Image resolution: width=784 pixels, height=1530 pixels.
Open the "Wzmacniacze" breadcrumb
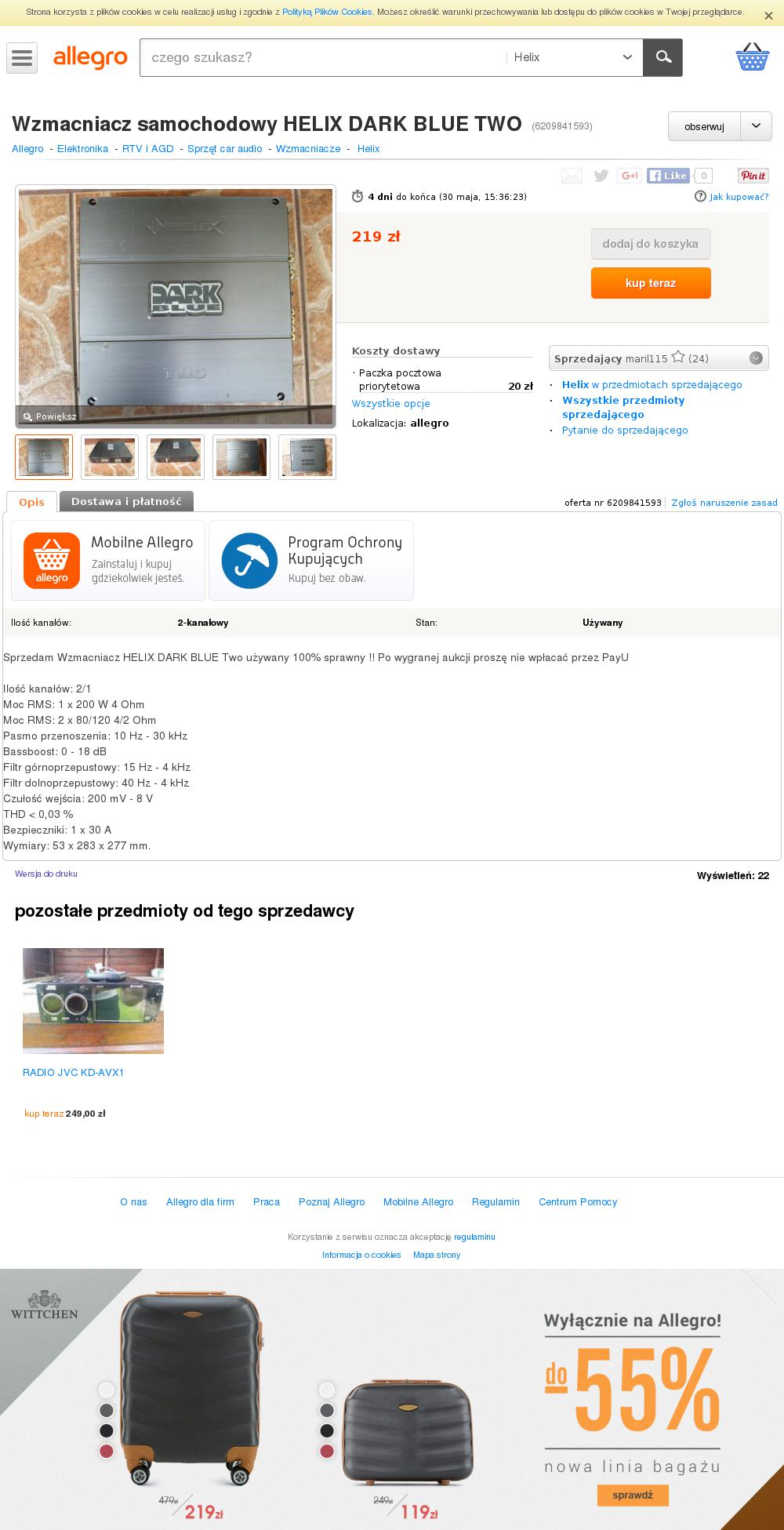coord(308,148)
